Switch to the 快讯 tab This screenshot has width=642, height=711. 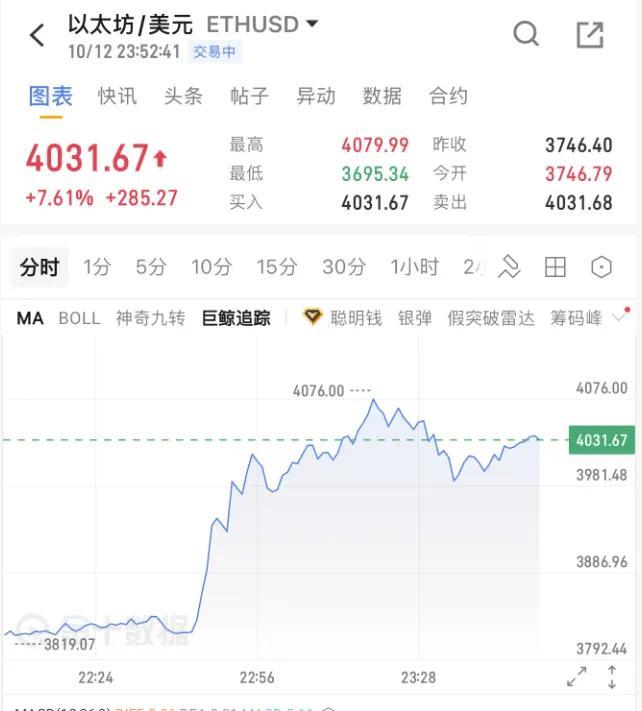pos(117,96)
